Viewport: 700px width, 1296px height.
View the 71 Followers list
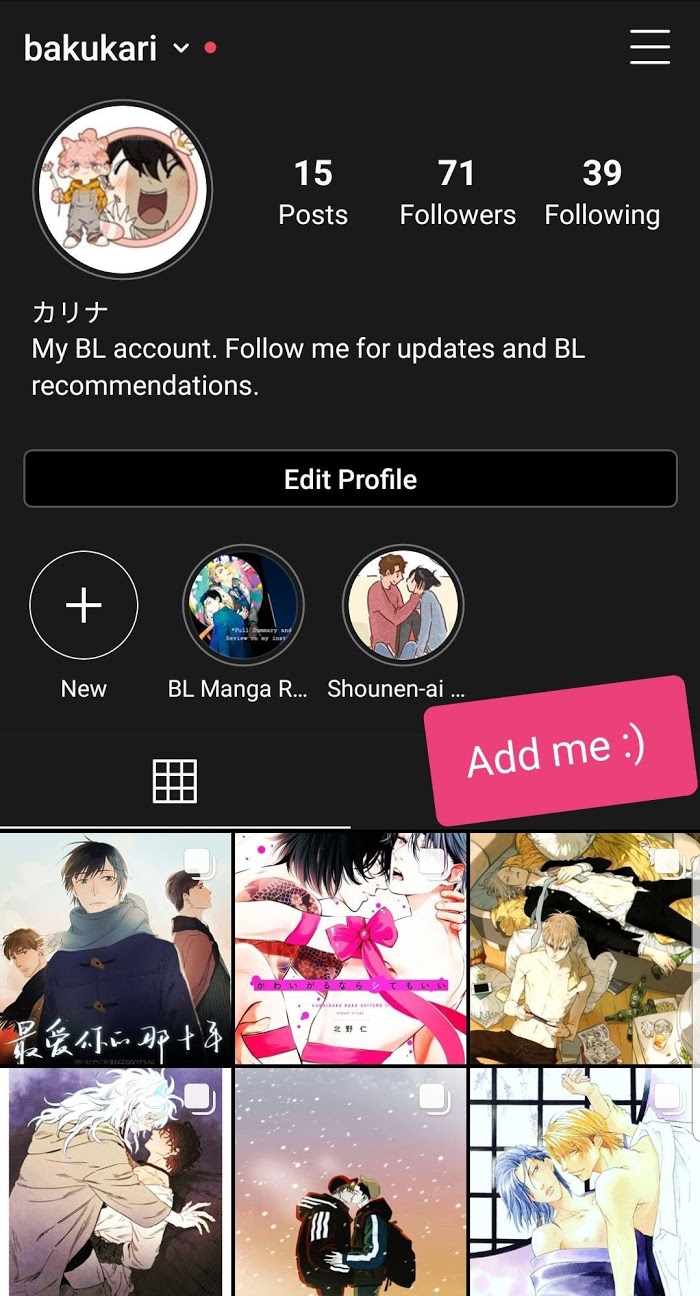[457, 192]
